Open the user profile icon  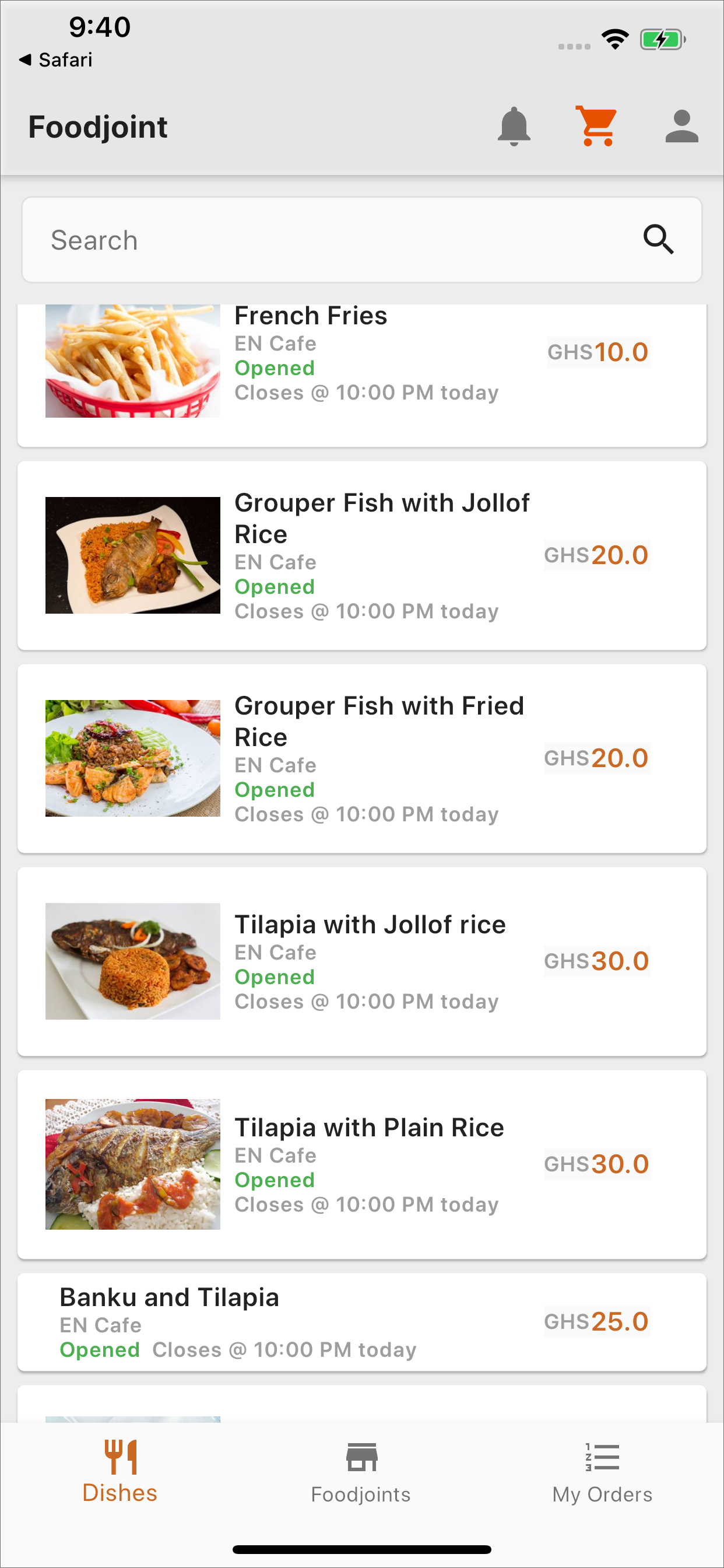coord(682,127)
